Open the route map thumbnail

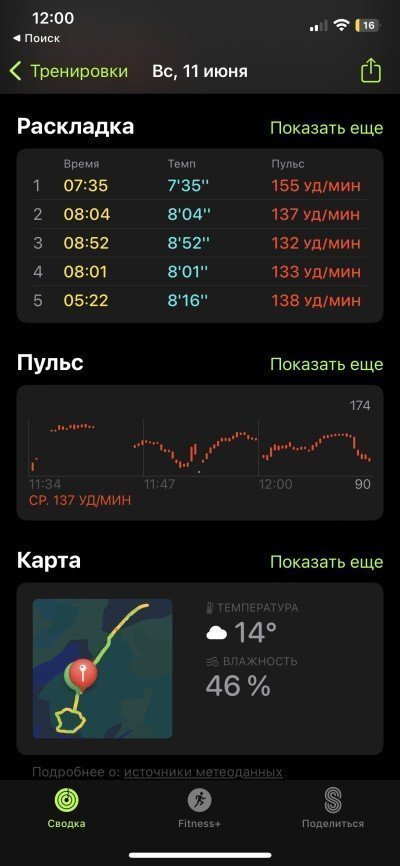103,668
